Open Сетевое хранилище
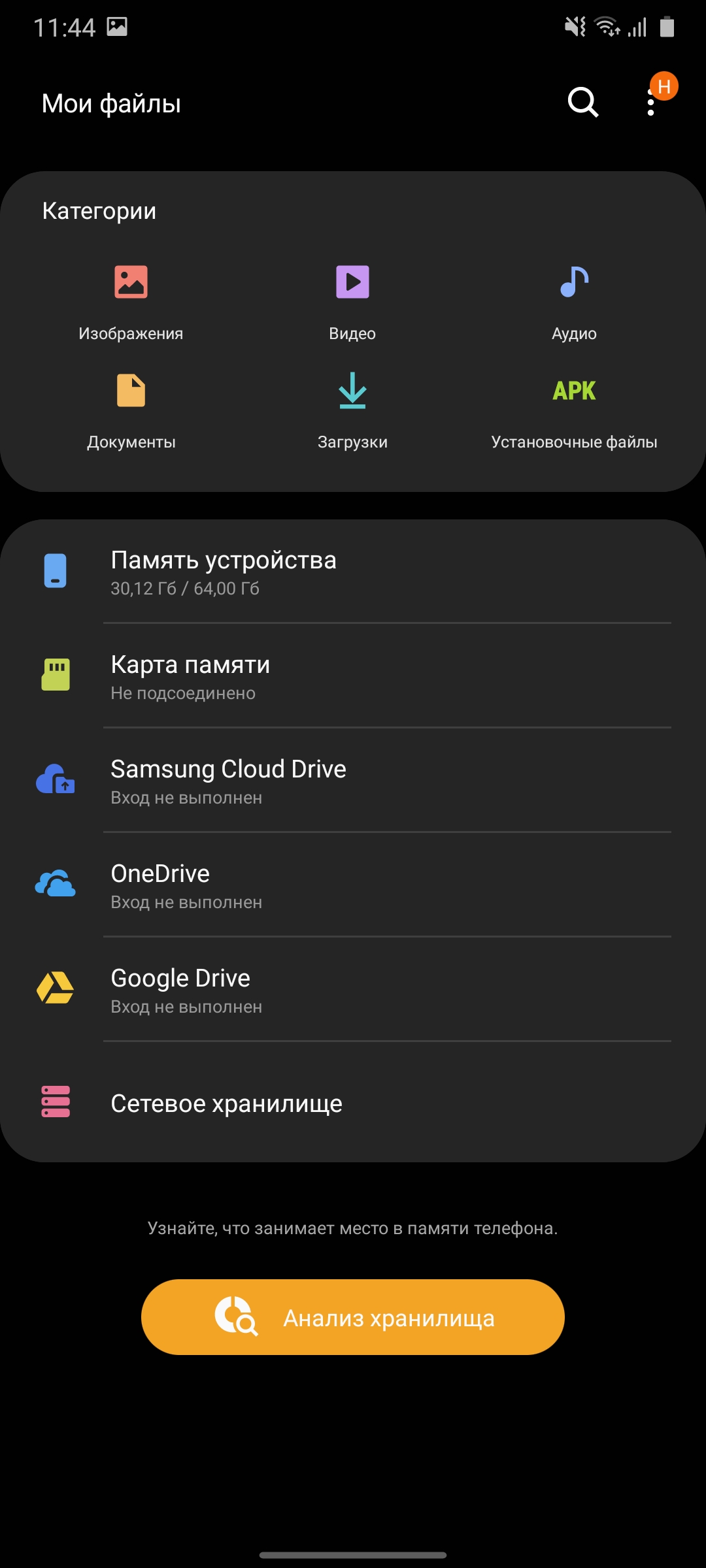 click(x=353, y=1103)
